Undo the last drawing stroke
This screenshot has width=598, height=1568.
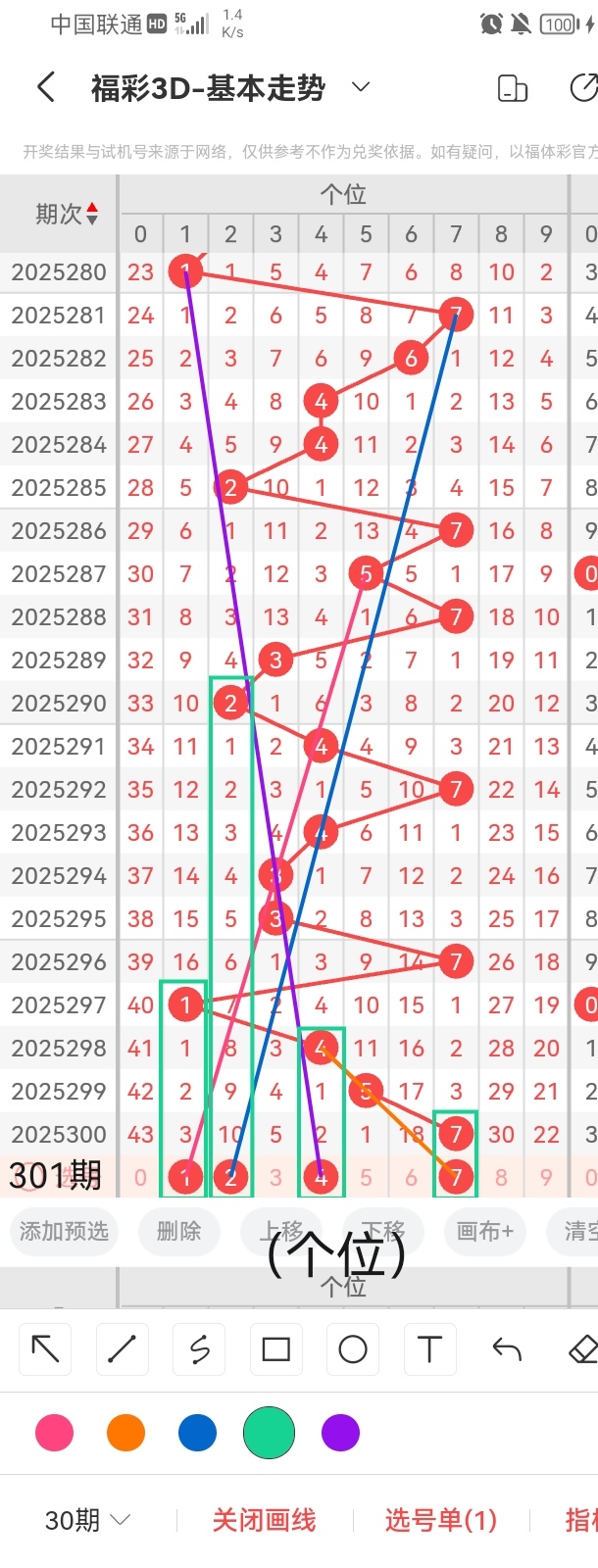click(x=506, y=1349)
